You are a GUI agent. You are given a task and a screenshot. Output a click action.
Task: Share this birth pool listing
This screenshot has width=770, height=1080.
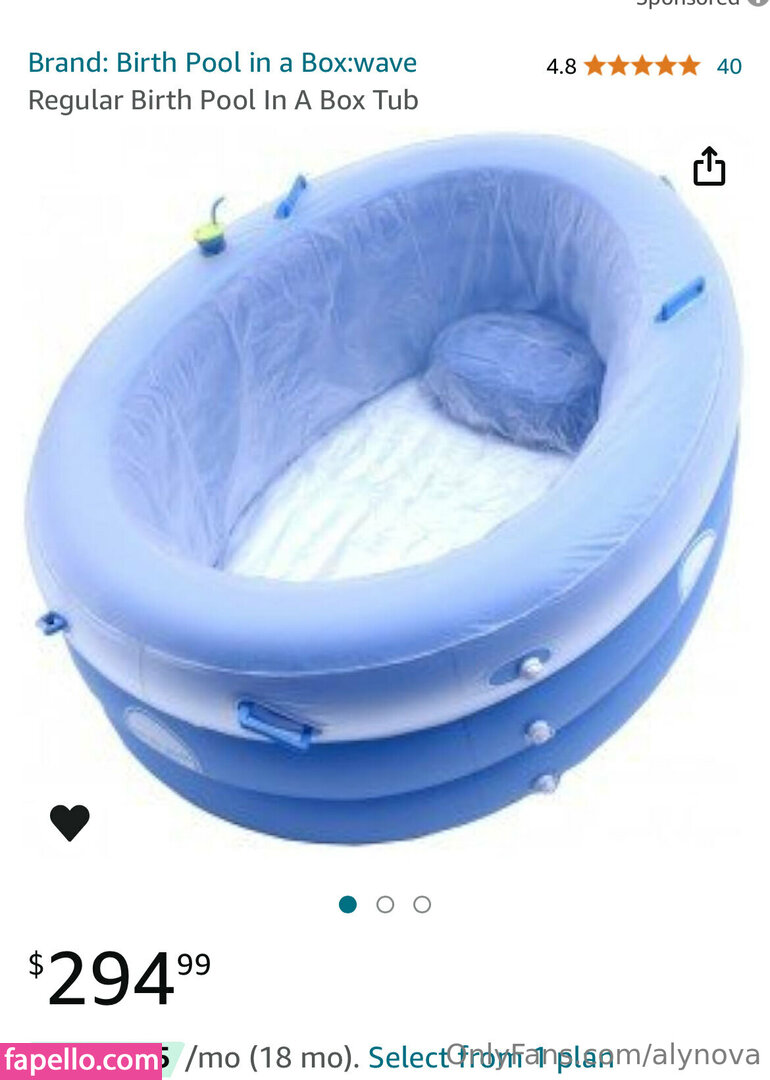709,166
